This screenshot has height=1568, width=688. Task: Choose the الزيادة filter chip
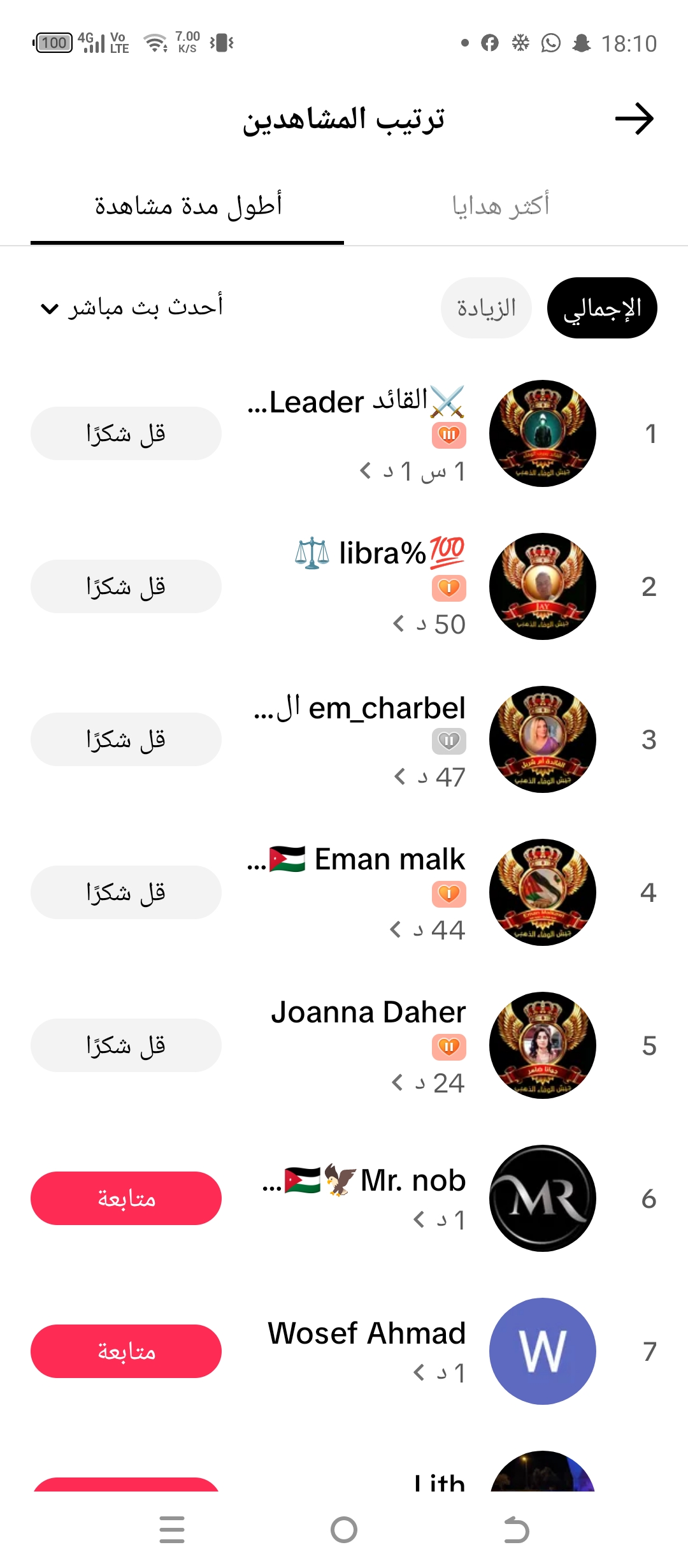point(486,308)
